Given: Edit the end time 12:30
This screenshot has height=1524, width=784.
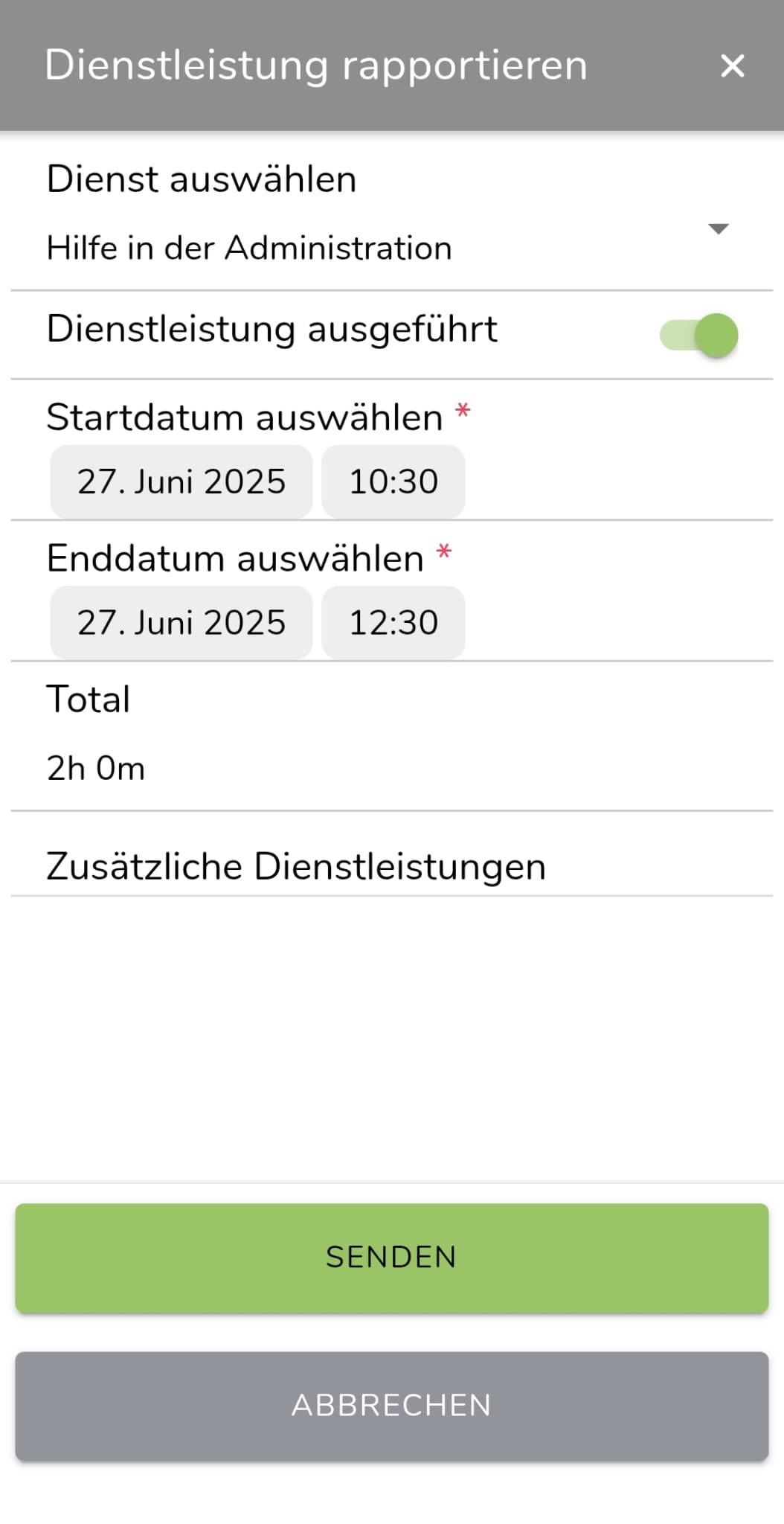Looking at the screenshot, I should point(393,623).
